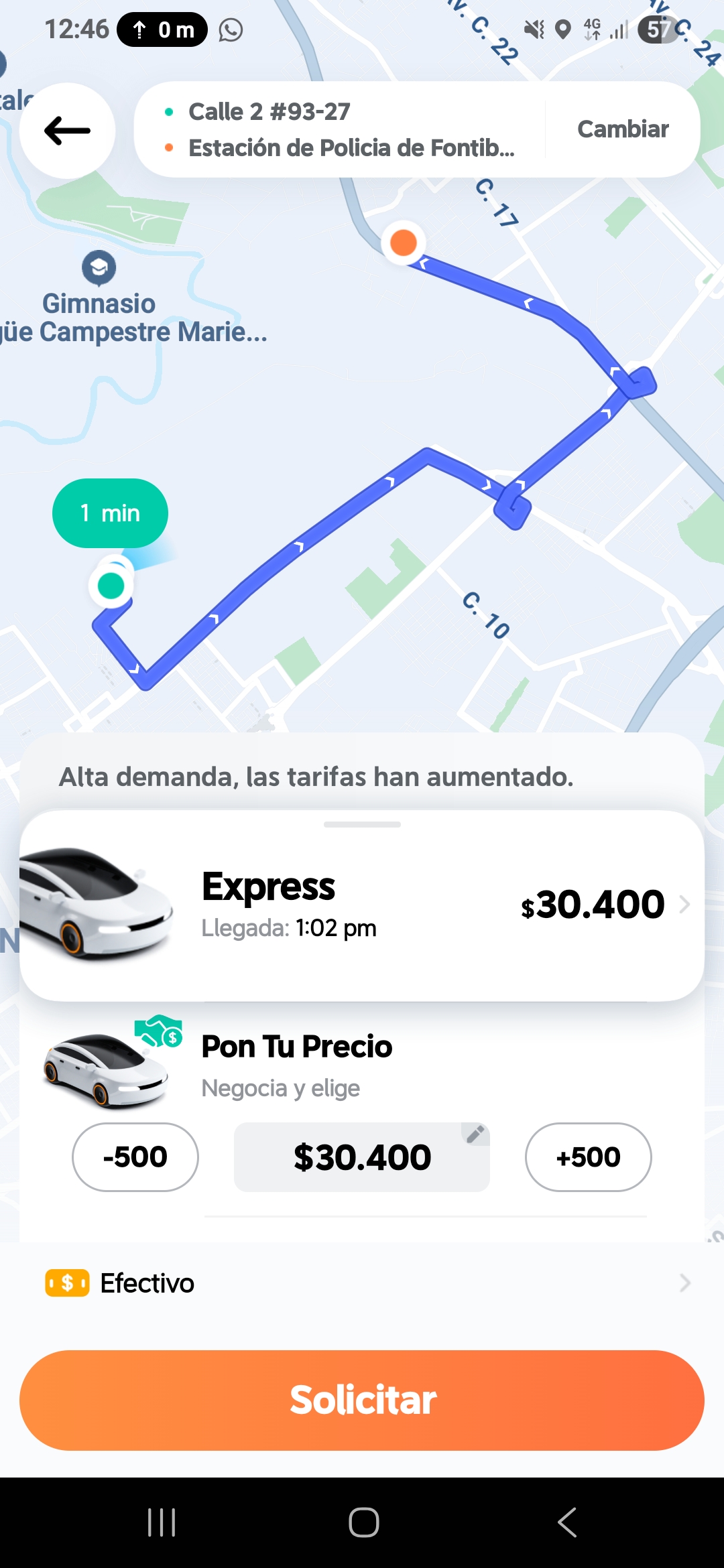Request the ride with Solicitar
This screenshot has height=1568, width=724.
[x=362, y=1400]
